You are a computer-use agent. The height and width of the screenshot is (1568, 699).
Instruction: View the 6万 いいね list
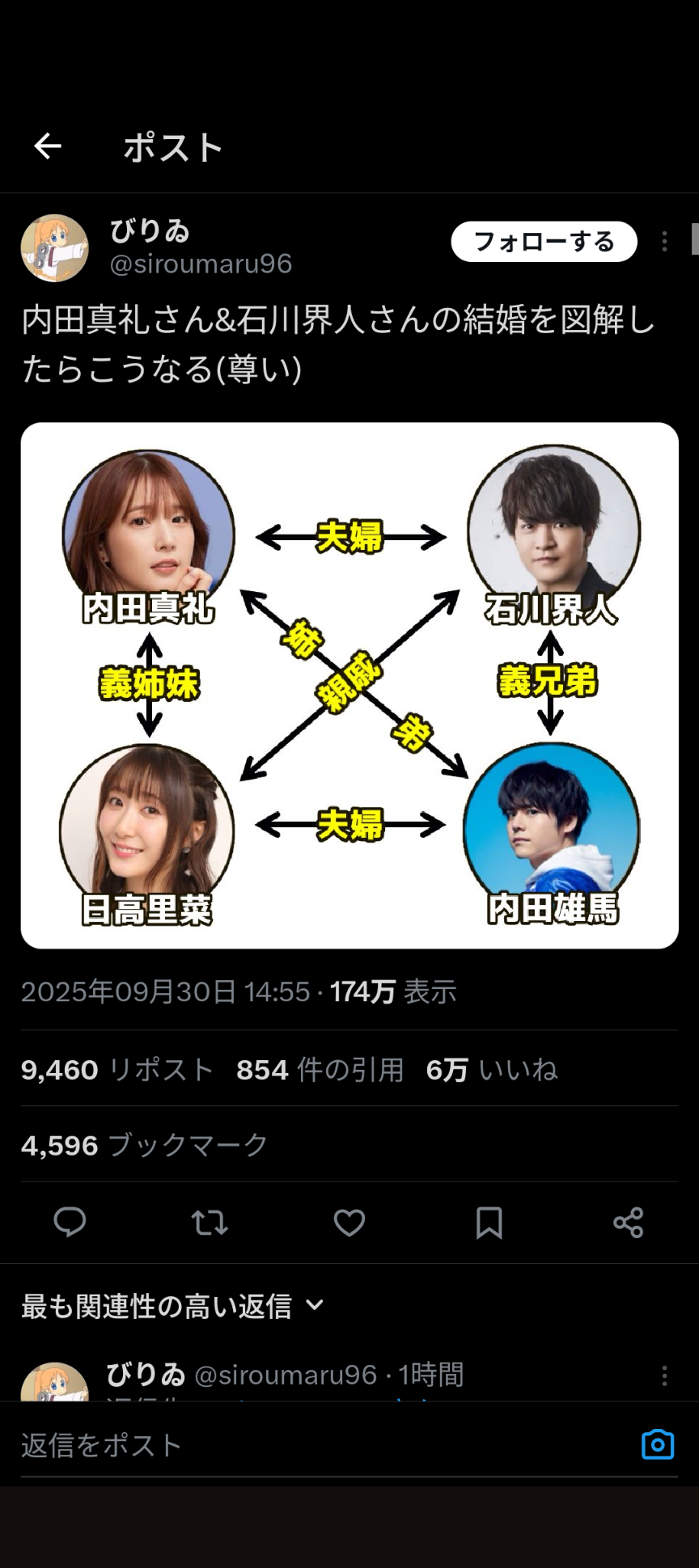point(492,1070)
